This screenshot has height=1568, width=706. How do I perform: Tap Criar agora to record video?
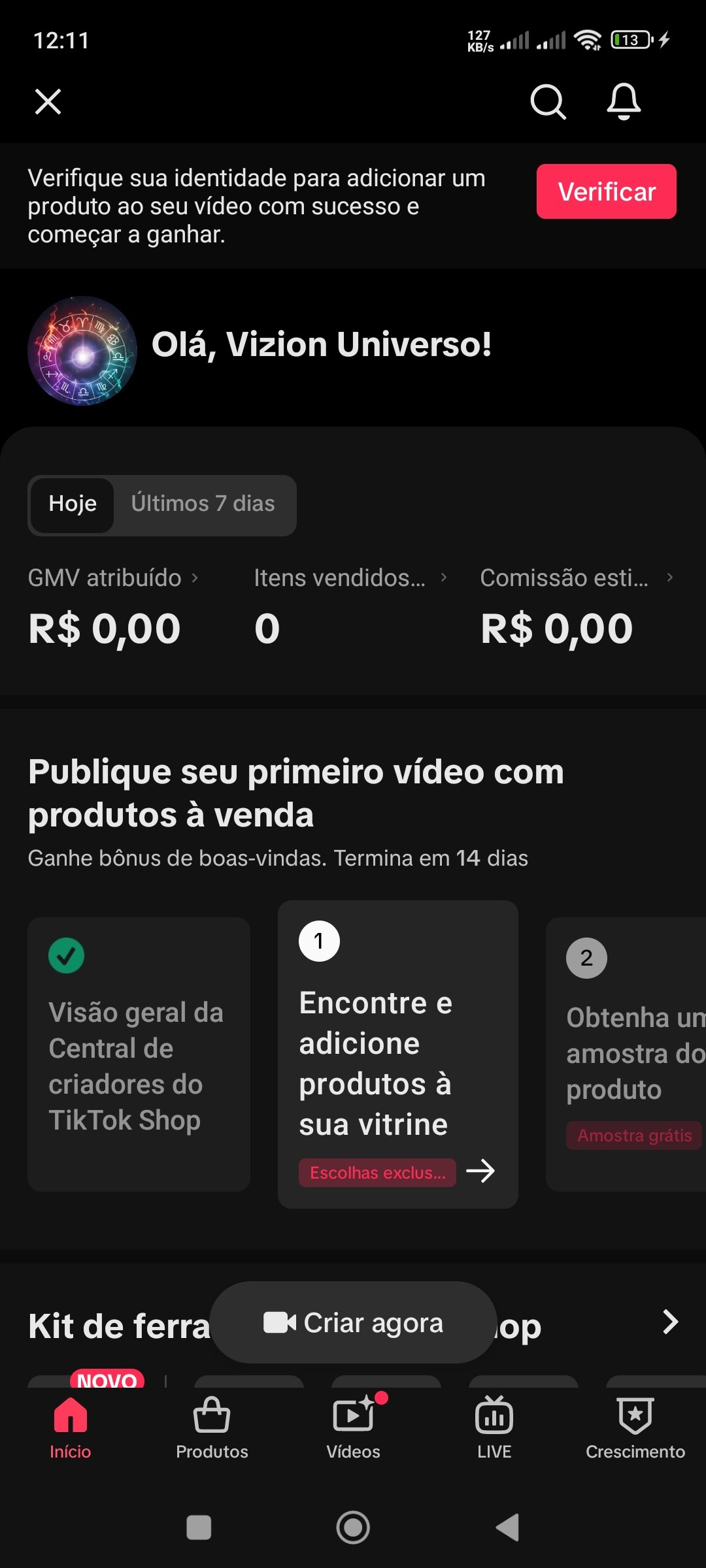353,1322
